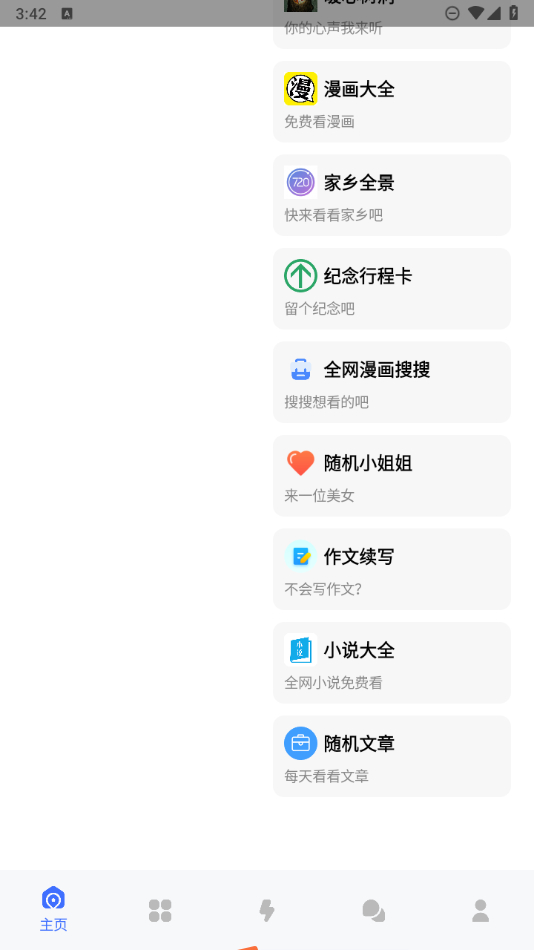Tap the 随机小姐姐 card
The width and height of the screenshot is (534, 950).
(392, 476)
